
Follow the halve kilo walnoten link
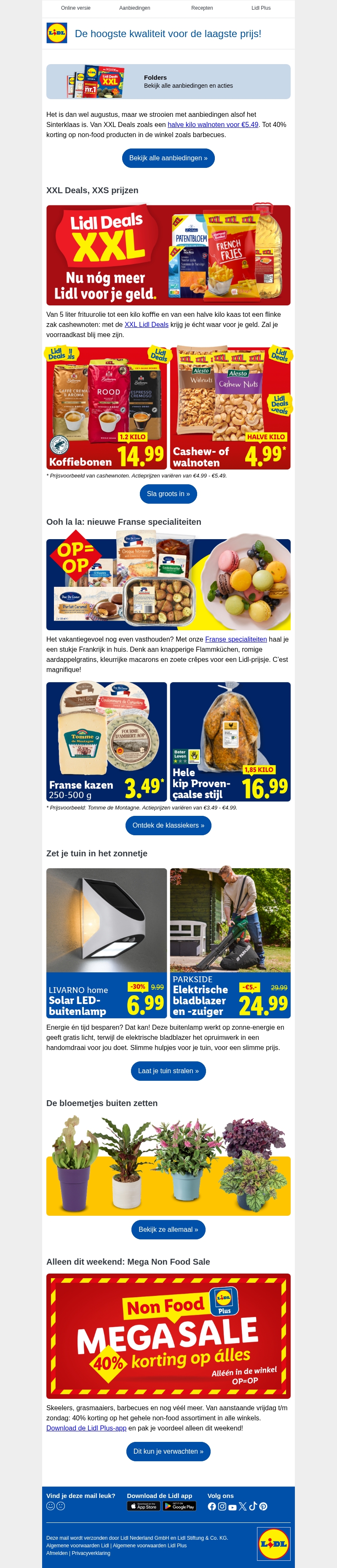point(213,125)
